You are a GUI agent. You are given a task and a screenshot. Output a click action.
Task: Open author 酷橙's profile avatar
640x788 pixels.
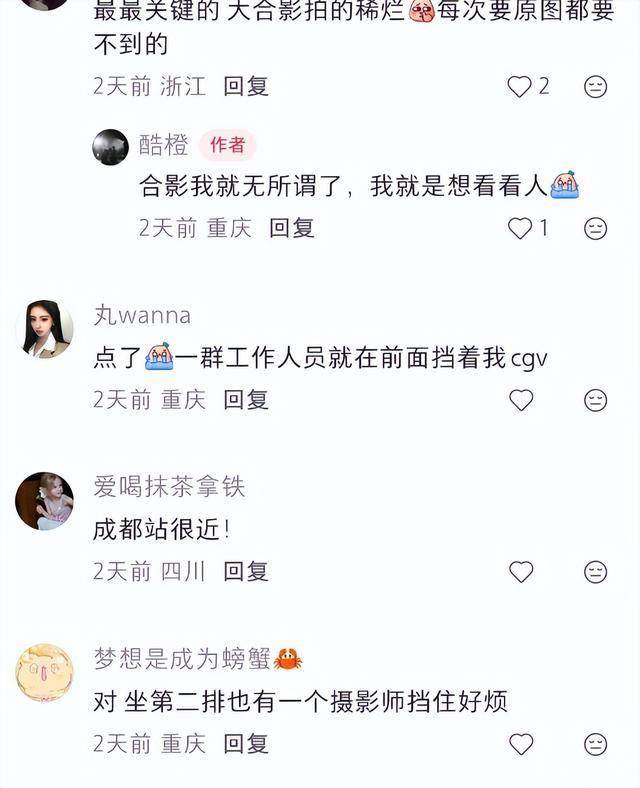point(110,147)
